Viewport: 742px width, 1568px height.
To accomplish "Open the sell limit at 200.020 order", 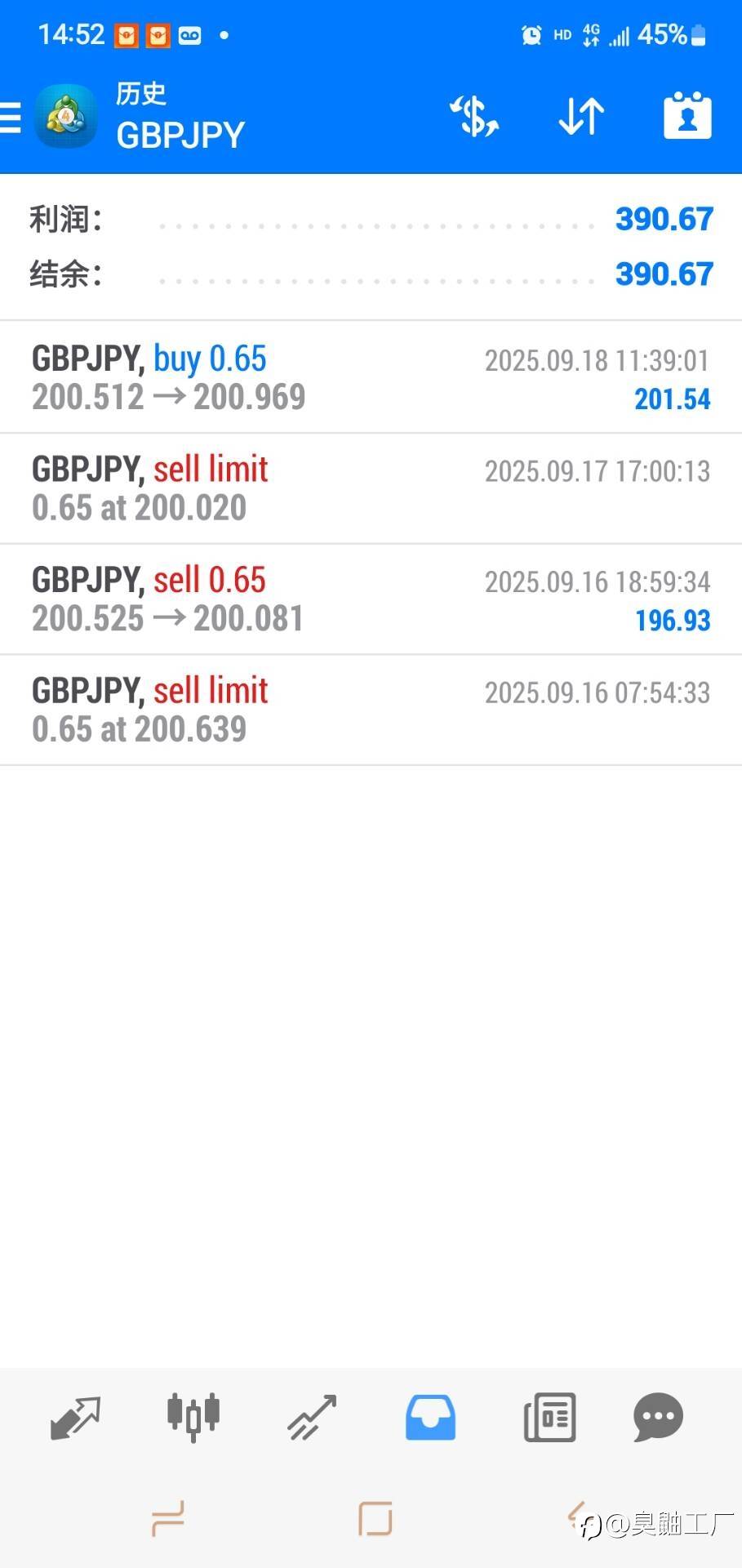I will (371, 488).
